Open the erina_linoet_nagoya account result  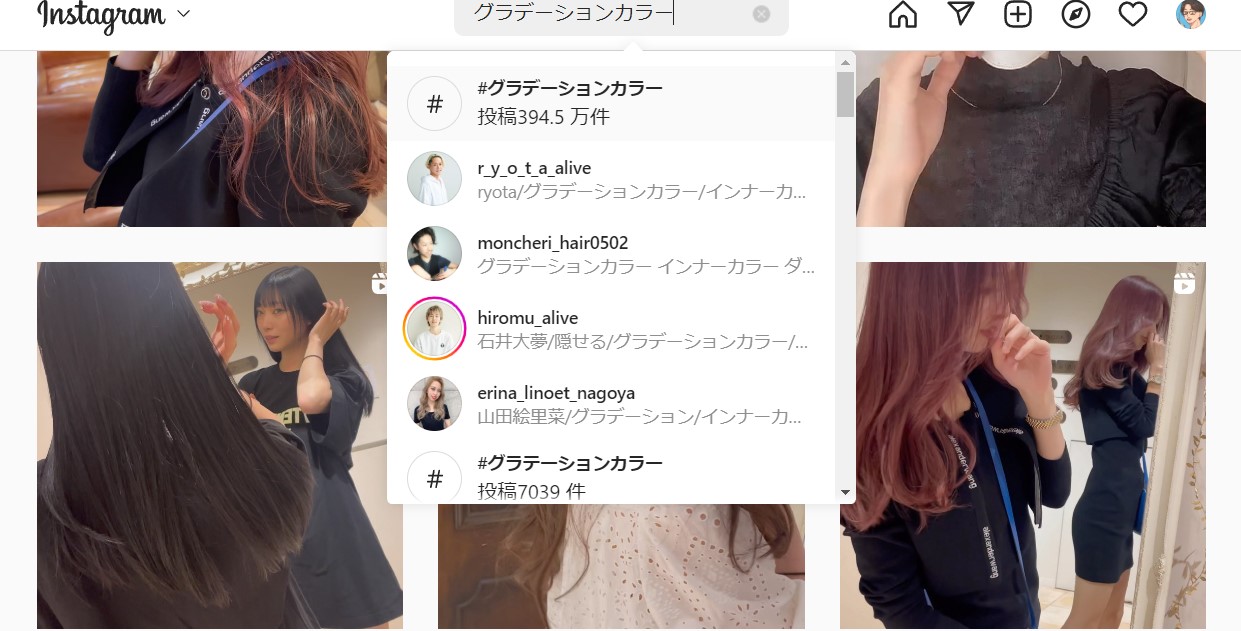610,404
